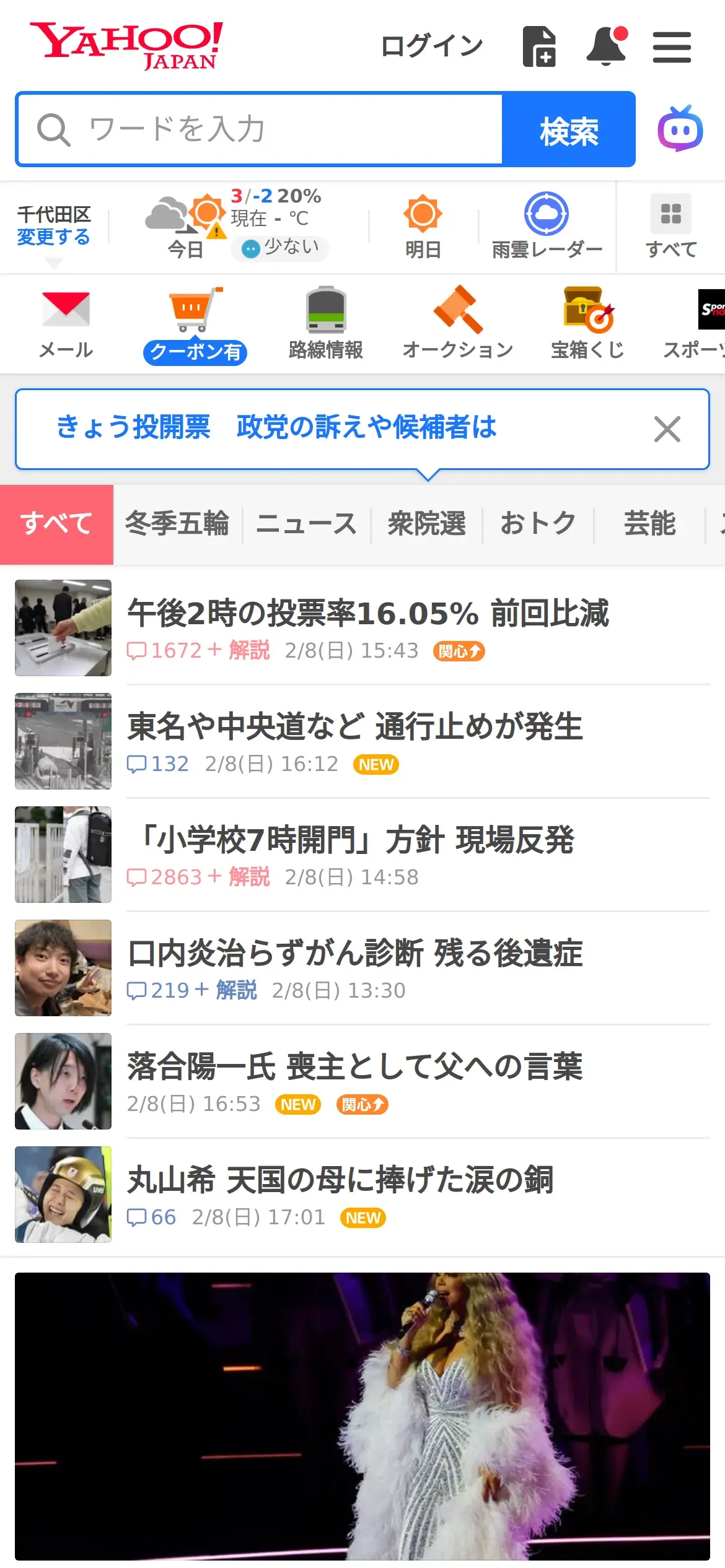
Task: Open the add-page document icon
Action: click(538, 46)
